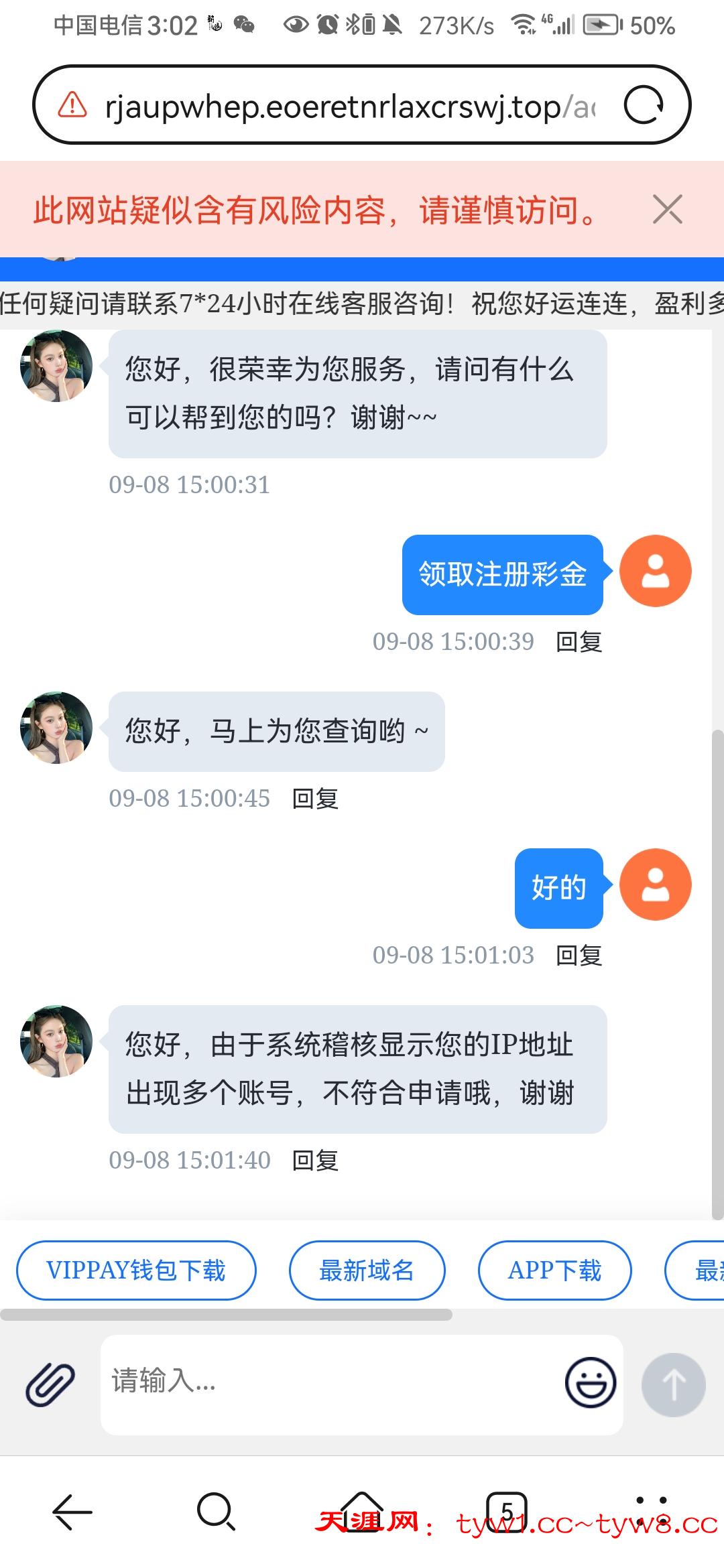The height and width of the screenshot is (1568, 724).
Task: Open the browser tabs switcher
Action: pos(506,1512)
